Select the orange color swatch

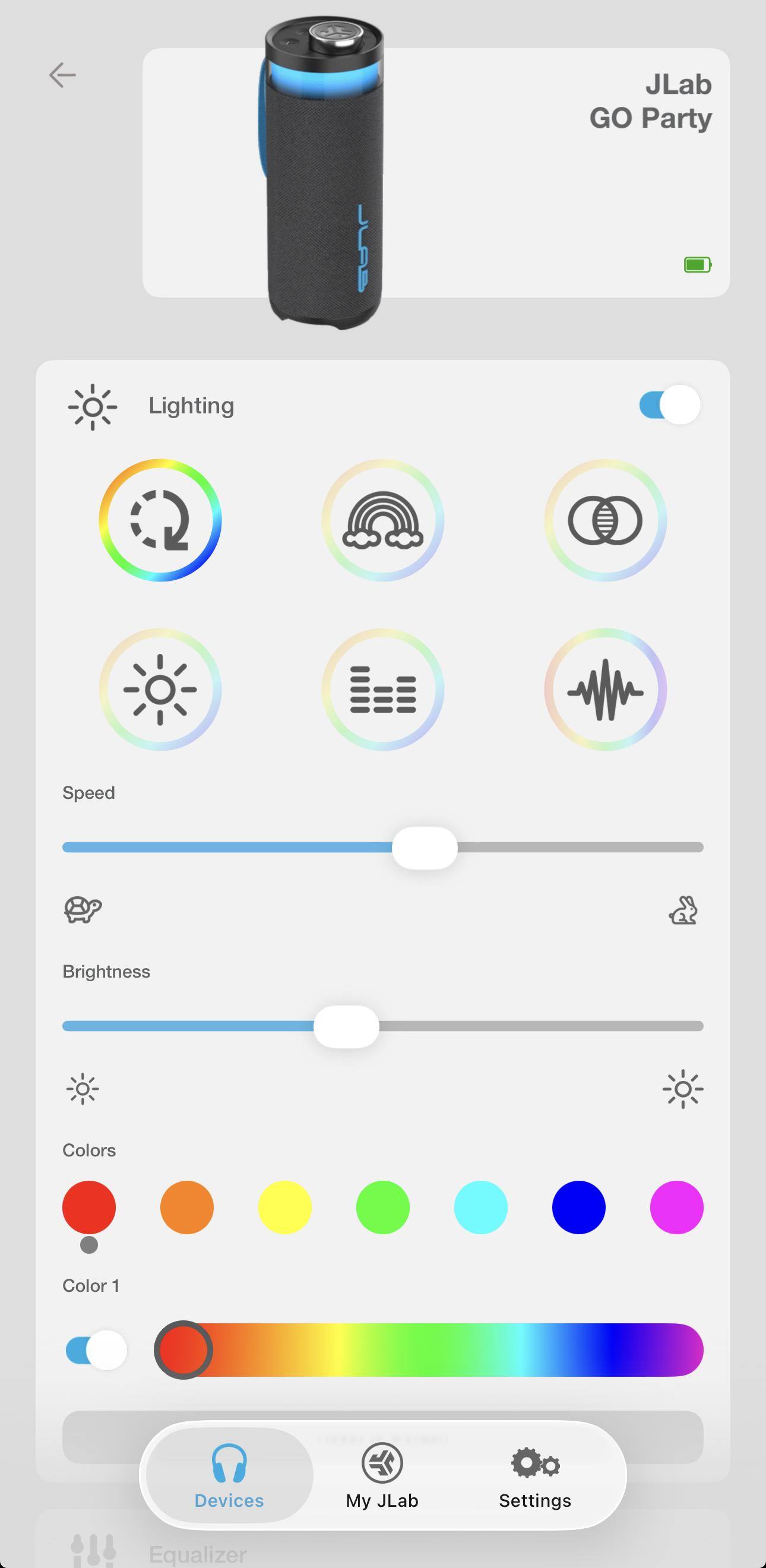(x=187, y=1207)
